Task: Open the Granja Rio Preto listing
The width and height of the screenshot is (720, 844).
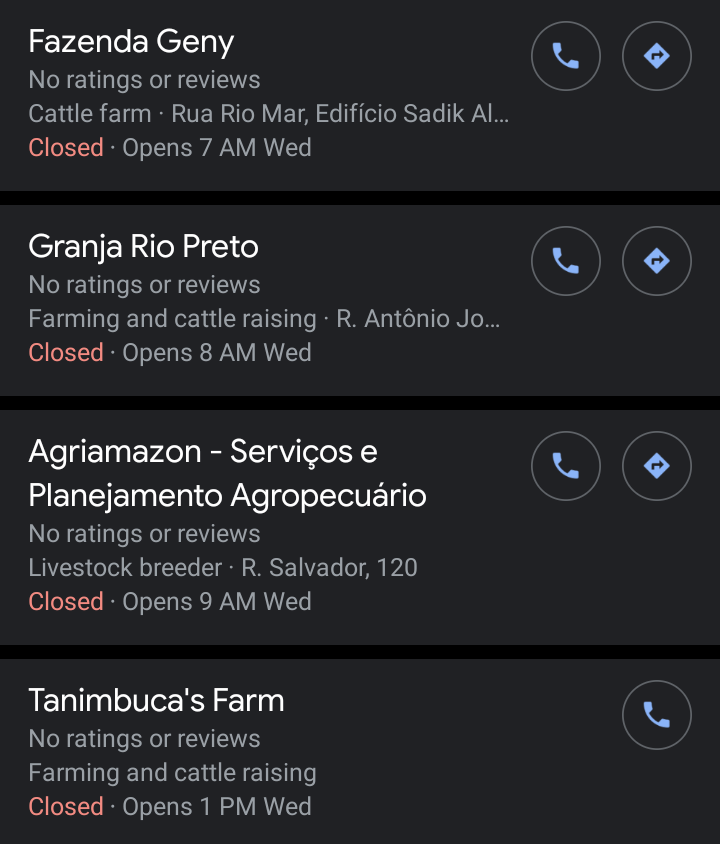Action: (143, 247)
